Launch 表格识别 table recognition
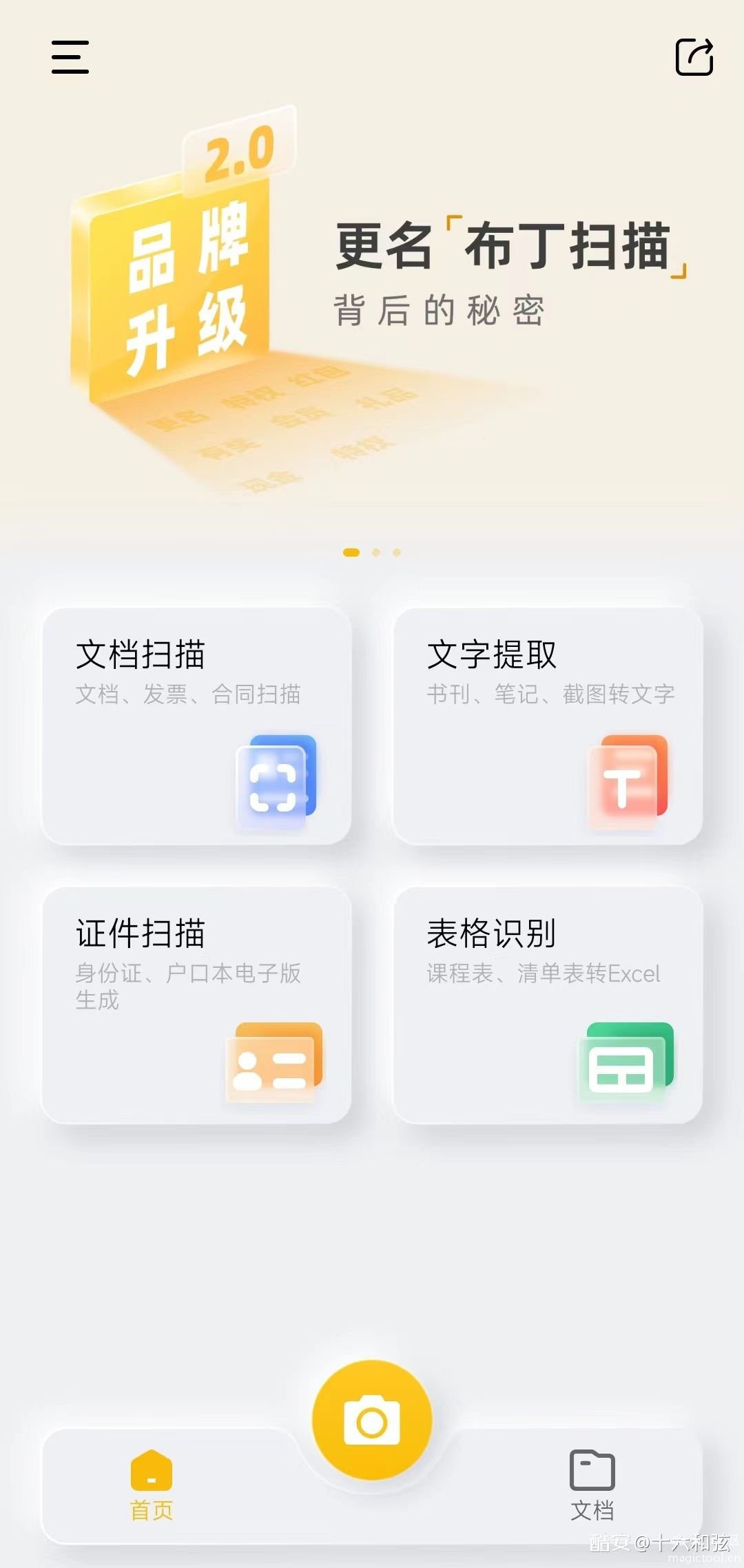Viewport: 744px width, 1568px height. [548, 1004]
